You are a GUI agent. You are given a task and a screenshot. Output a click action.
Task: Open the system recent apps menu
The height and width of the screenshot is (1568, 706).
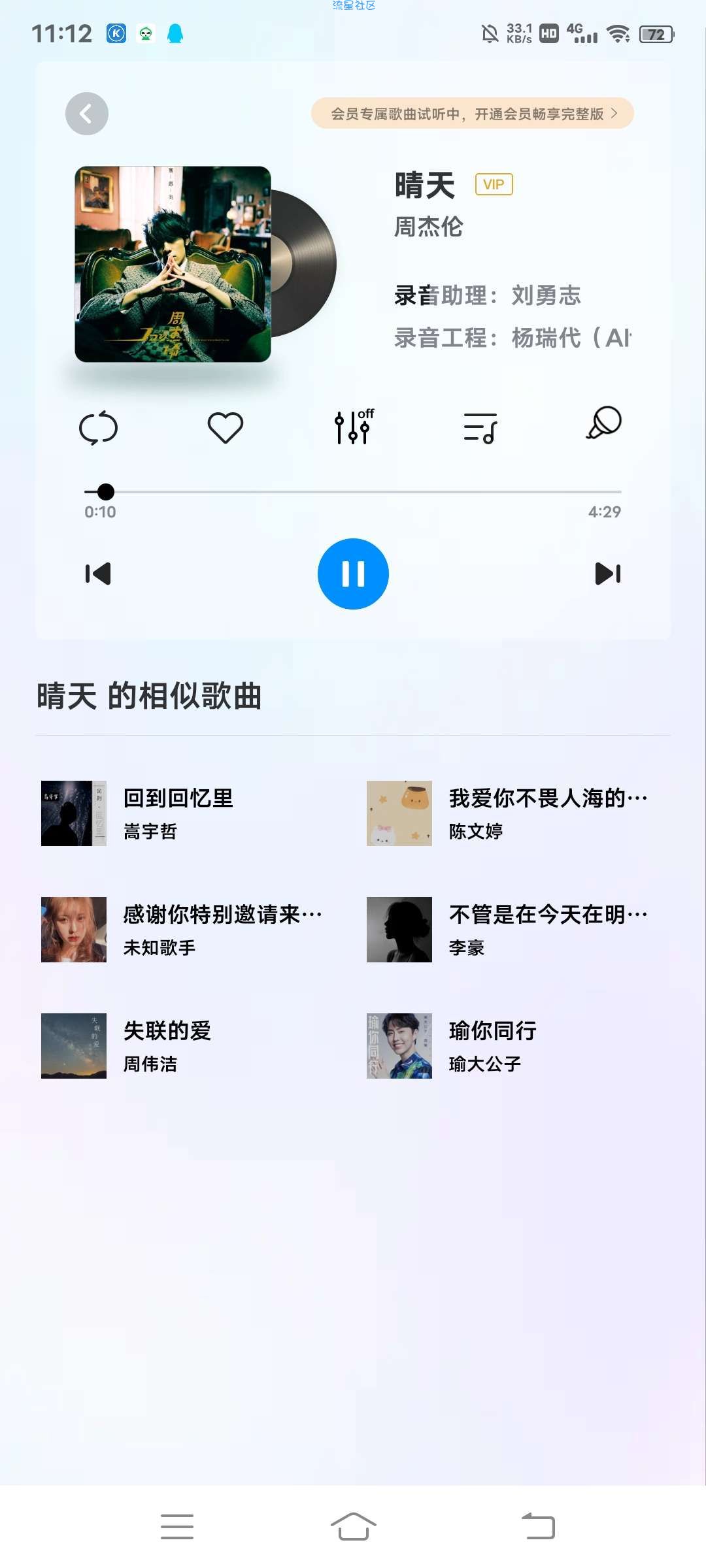pyautogui.click(x=177, y=1527)
